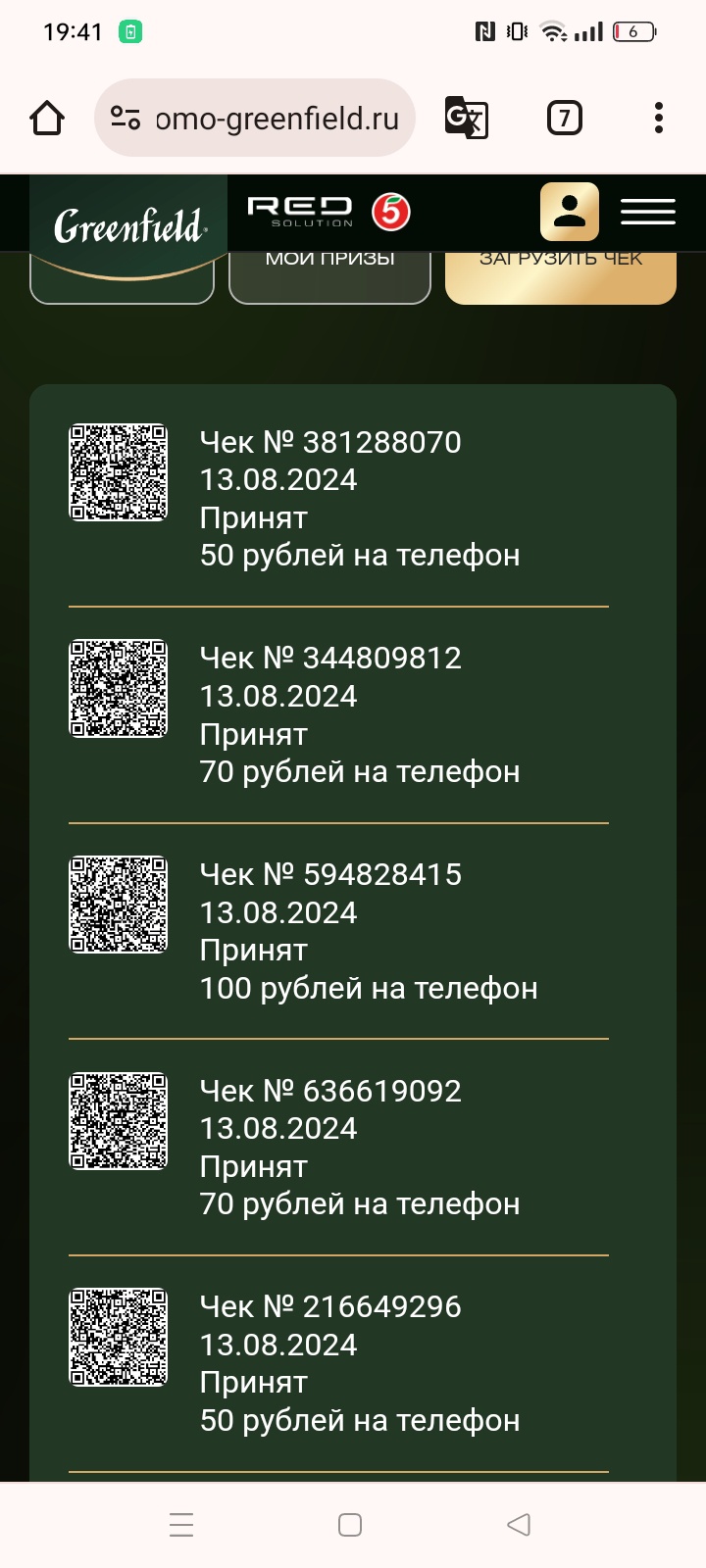Open the tab switcher showing 7 tabs
706x1568 pixels.
[564, 119]
